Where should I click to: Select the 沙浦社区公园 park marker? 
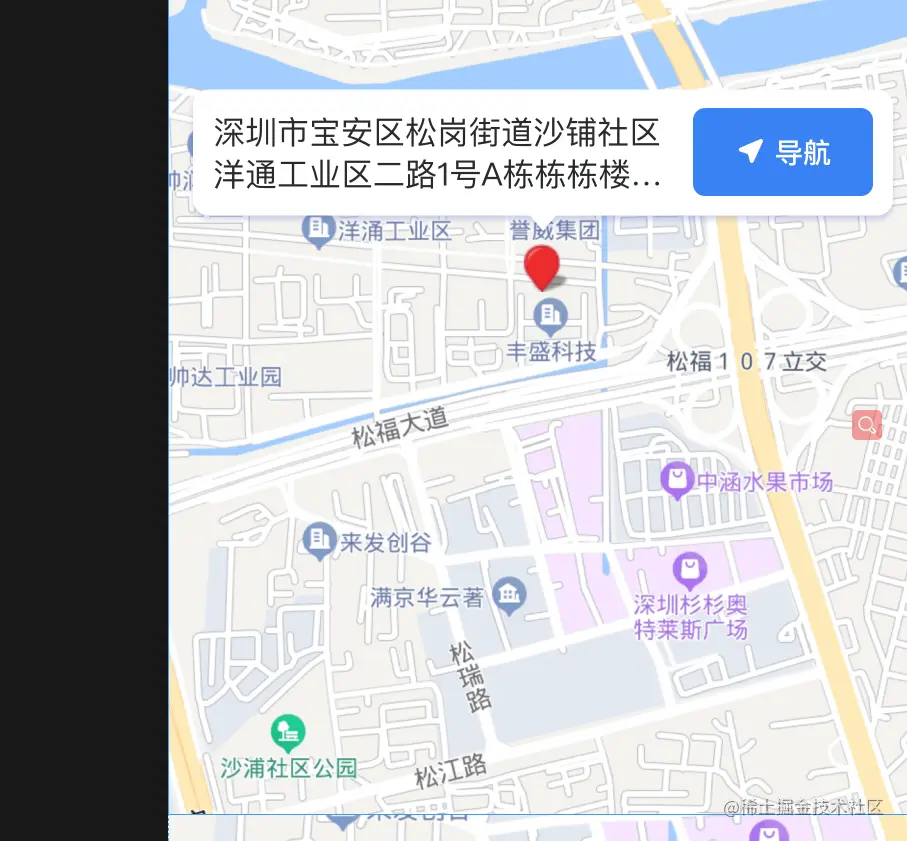pos(289,735)
